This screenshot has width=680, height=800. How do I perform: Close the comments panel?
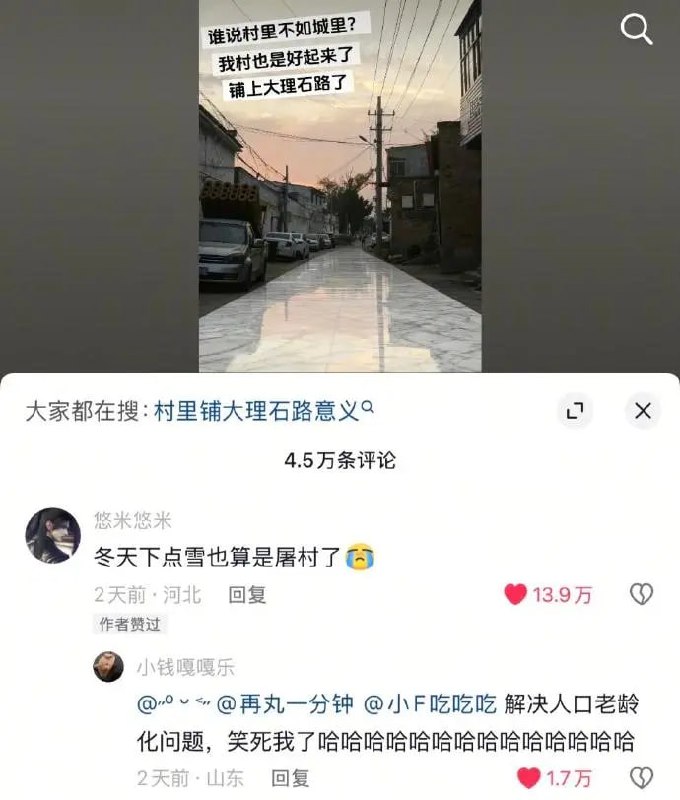(643, 410)
